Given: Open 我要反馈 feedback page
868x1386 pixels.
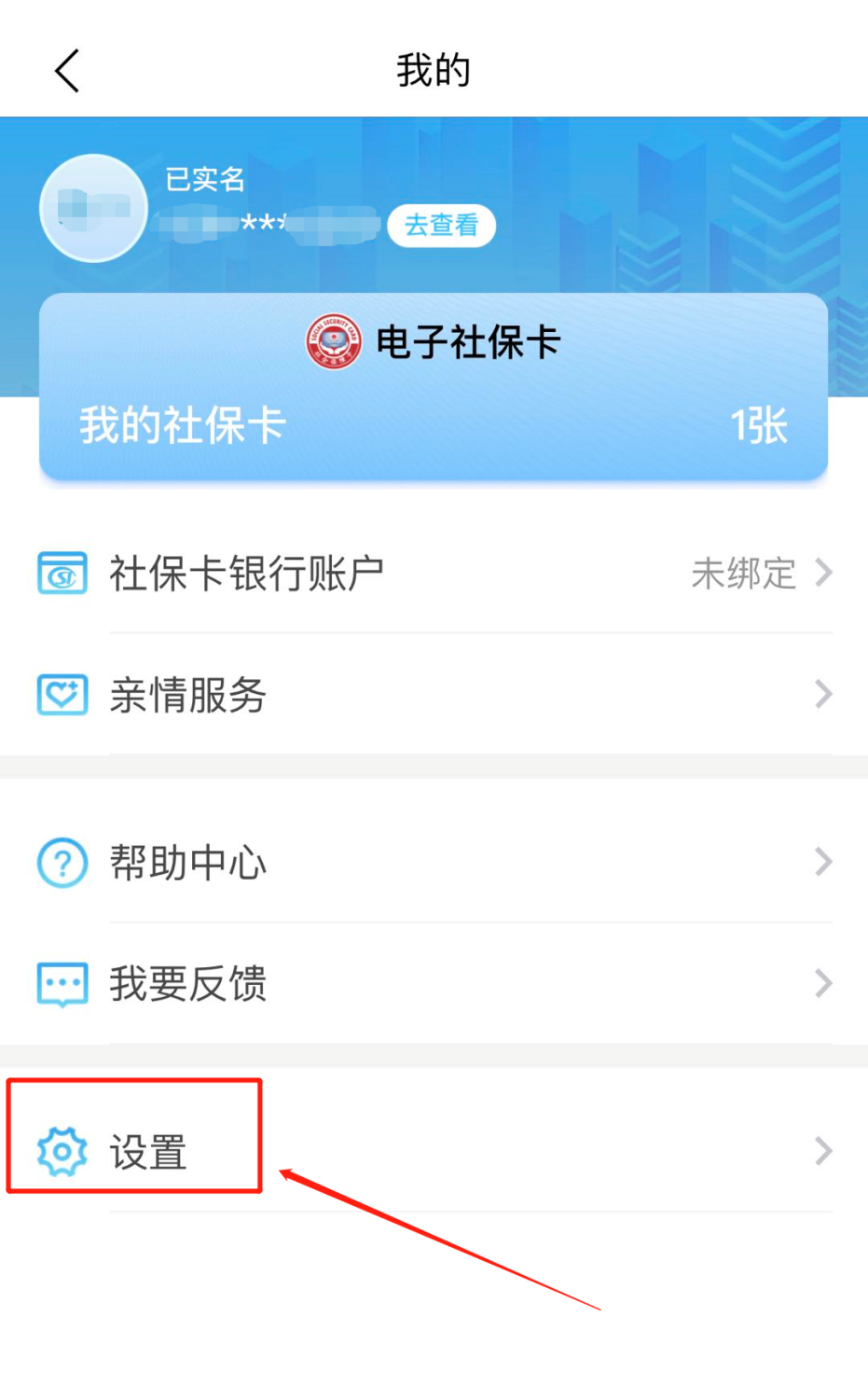Looking at the screenshot, I should tap(433, 984).
